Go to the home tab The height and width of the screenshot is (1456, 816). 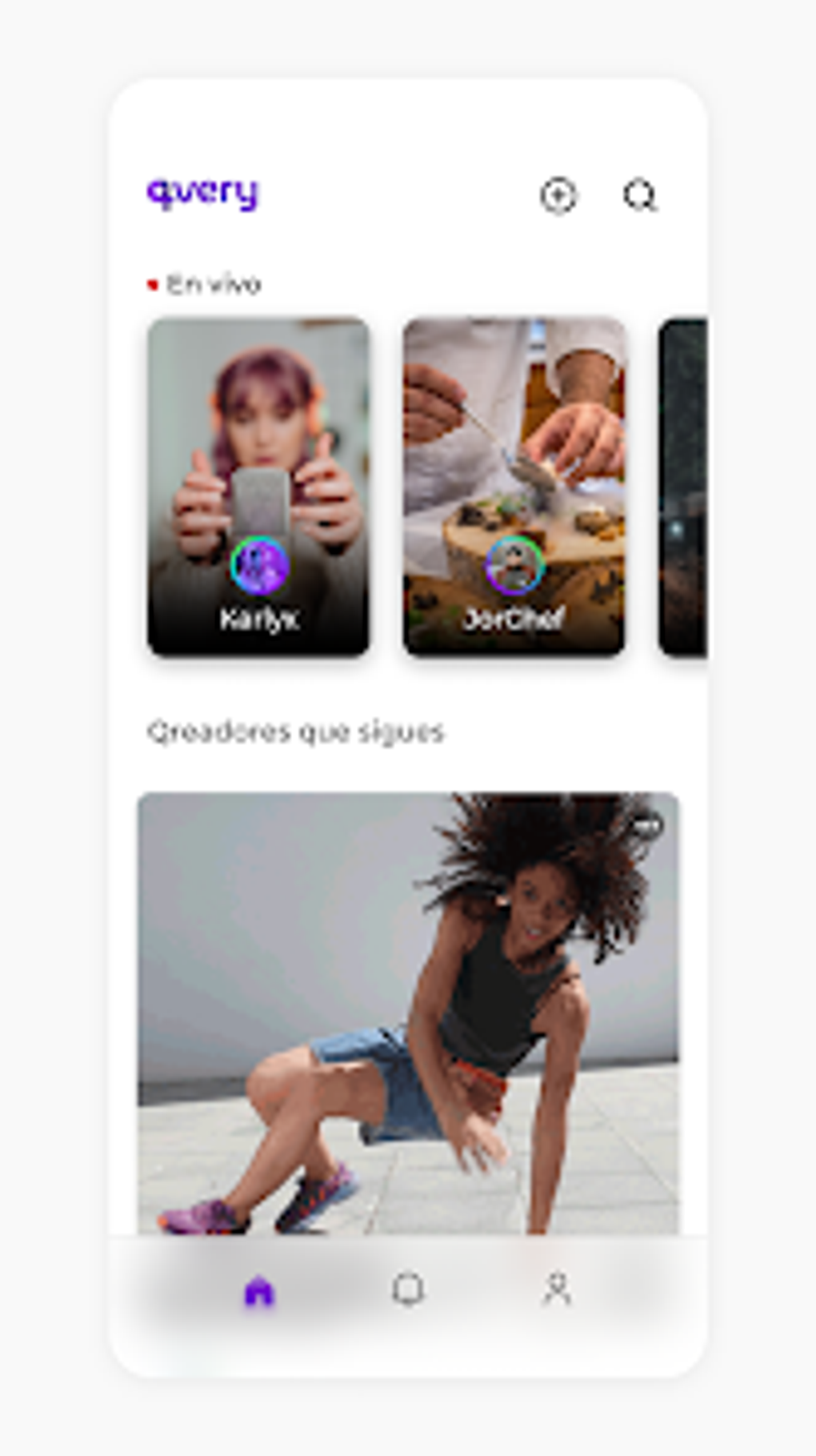[259, 1291]
